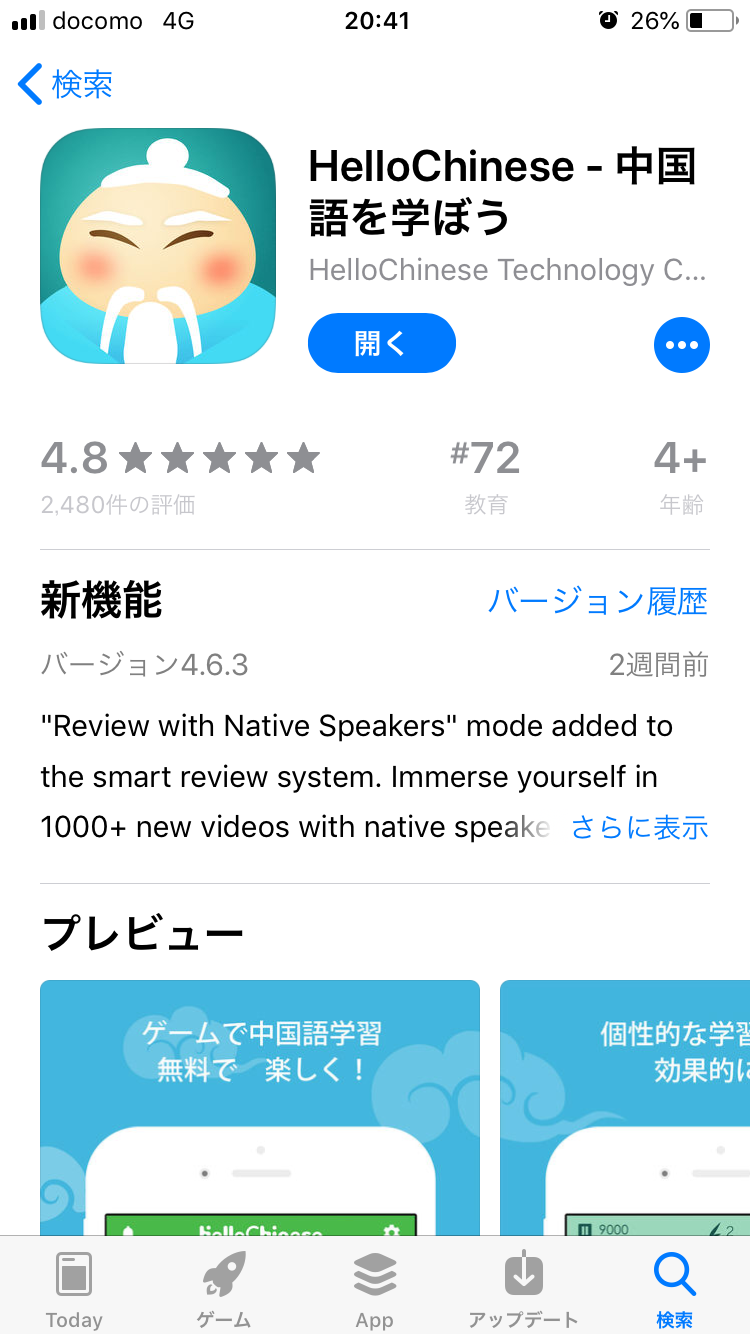750x1334 pixels.
Task: Tap 開く to open HelloChinese
Action: click(382, 343)
